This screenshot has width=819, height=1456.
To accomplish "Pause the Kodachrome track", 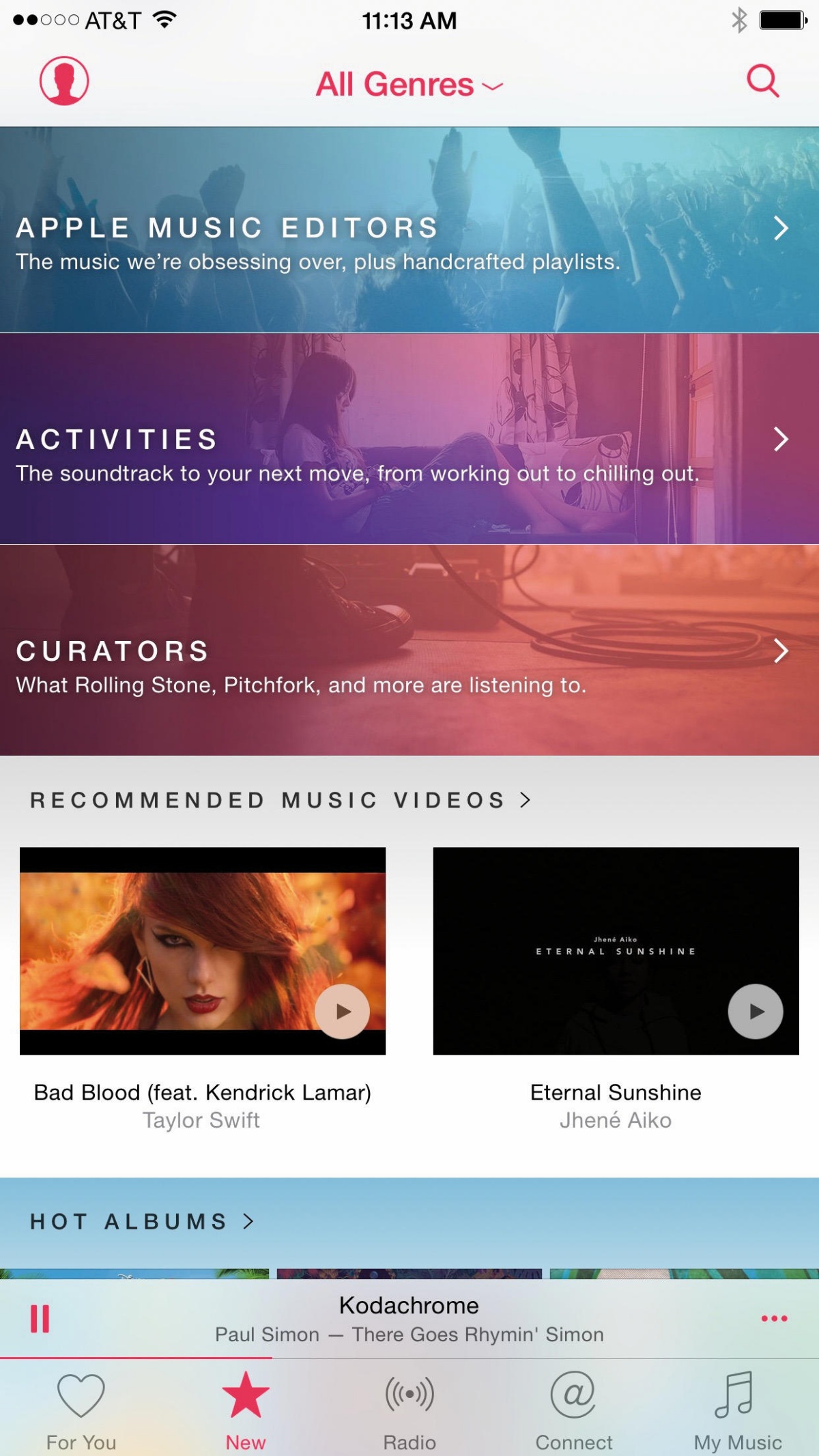I will click(x=40, y=1319).
